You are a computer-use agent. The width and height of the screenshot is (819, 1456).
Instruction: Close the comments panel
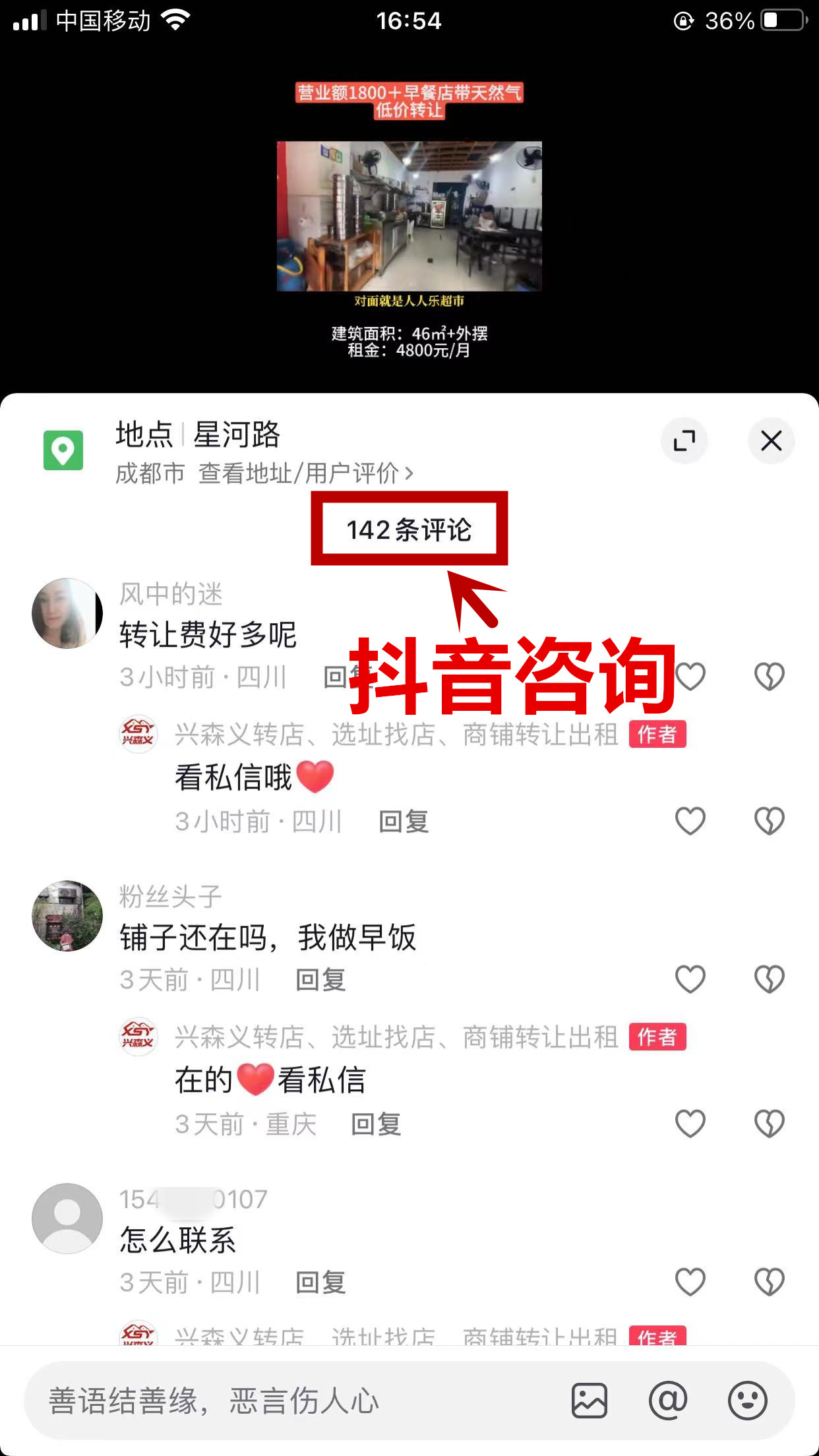tap(771, 440)
